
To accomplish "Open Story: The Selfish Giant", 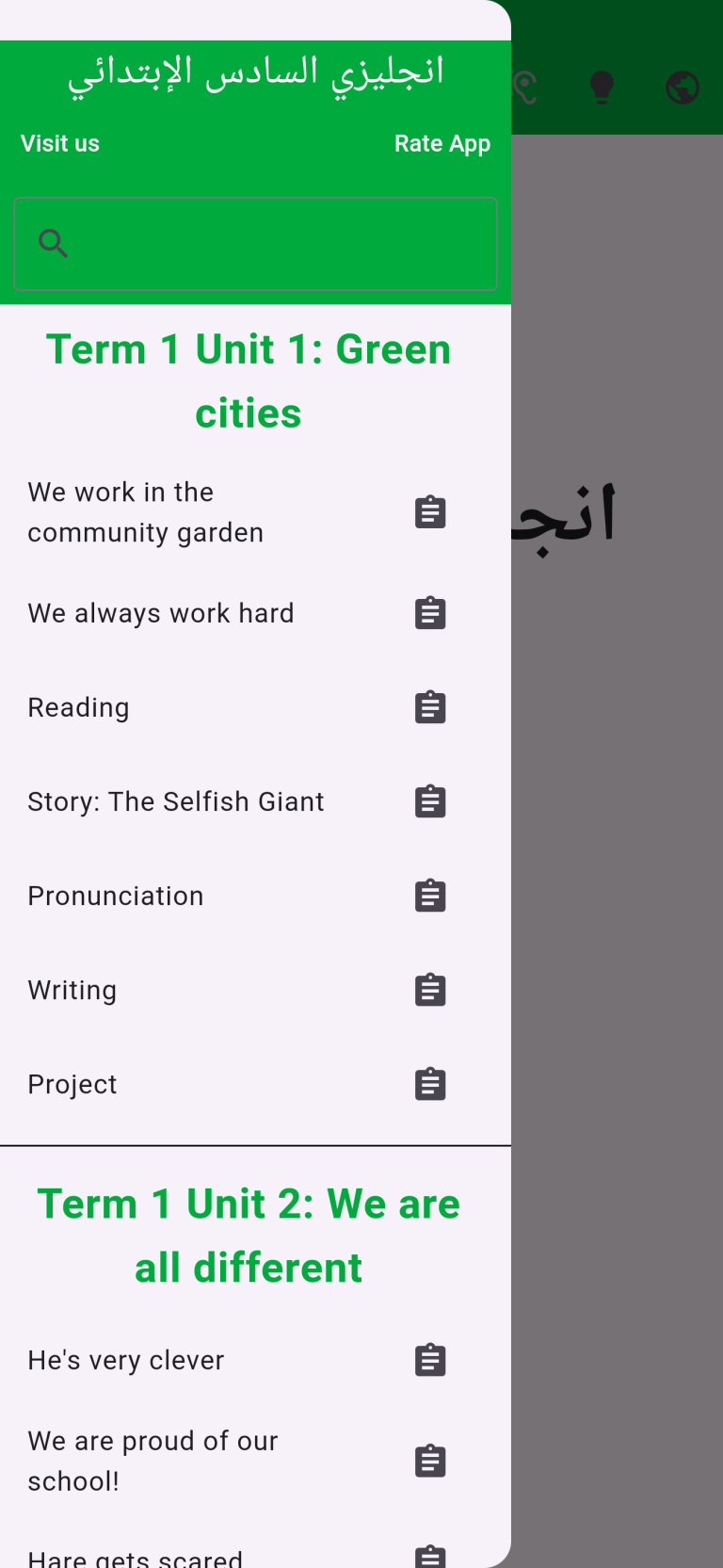I will click(x=176, y=801).
